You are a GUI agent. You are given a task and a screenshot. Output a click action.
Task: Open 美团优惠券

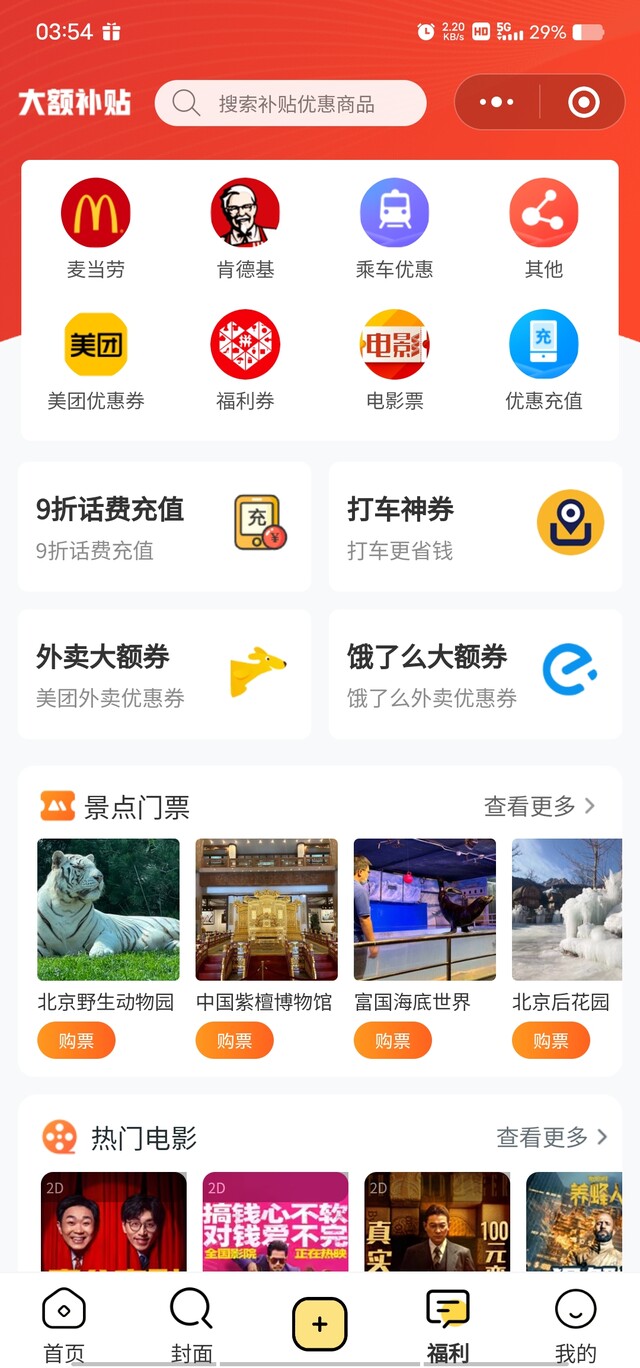[x=96, y=360]
